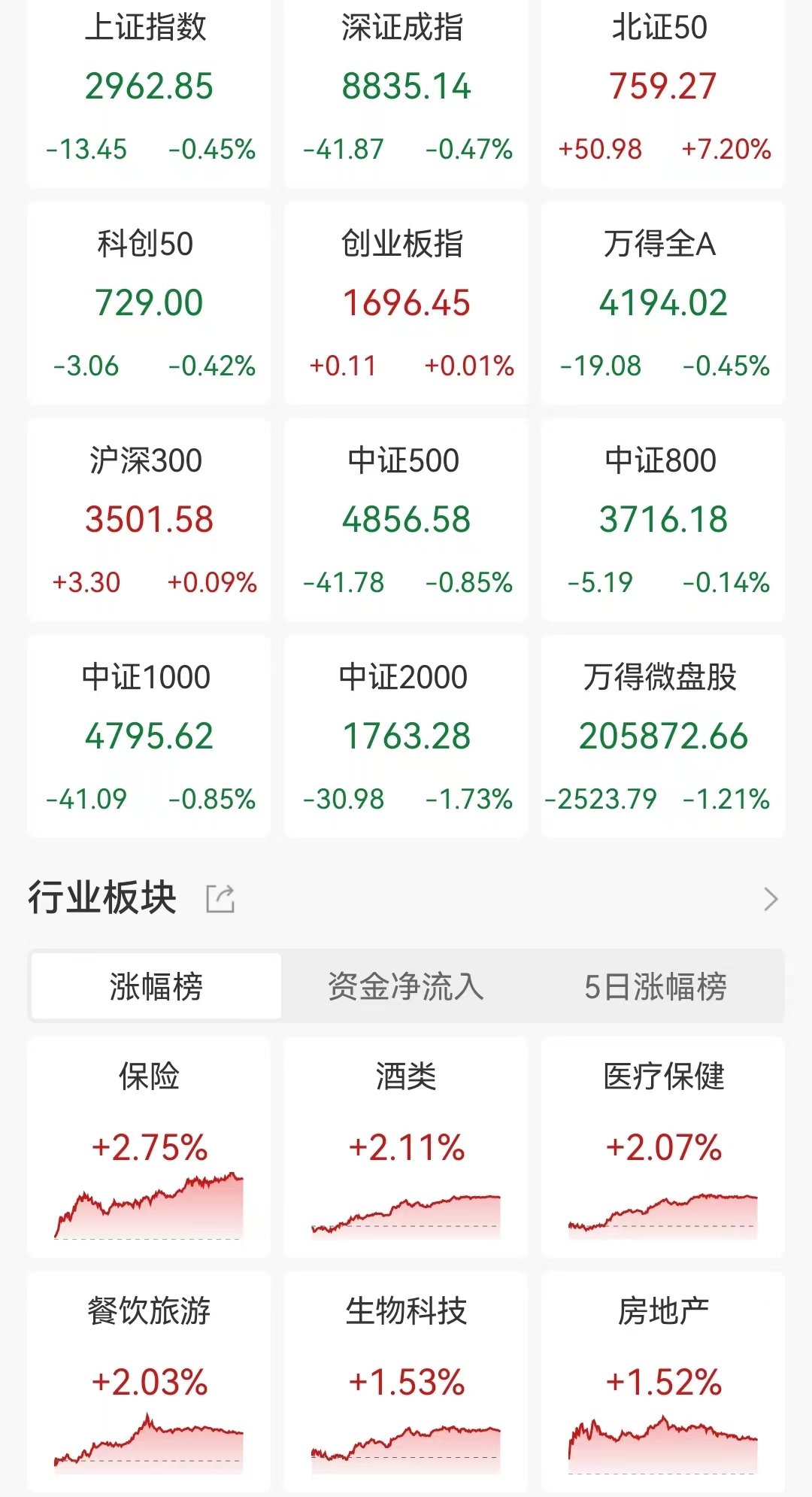Open the 中证1000 index card

(x=149, y=736)
